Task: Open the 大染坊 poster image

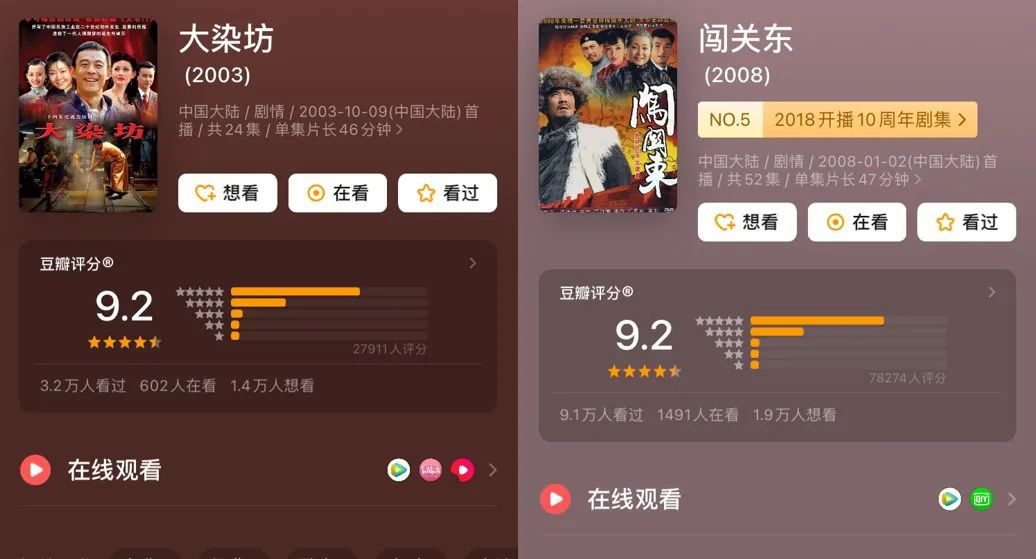Action: pos(88,115)
